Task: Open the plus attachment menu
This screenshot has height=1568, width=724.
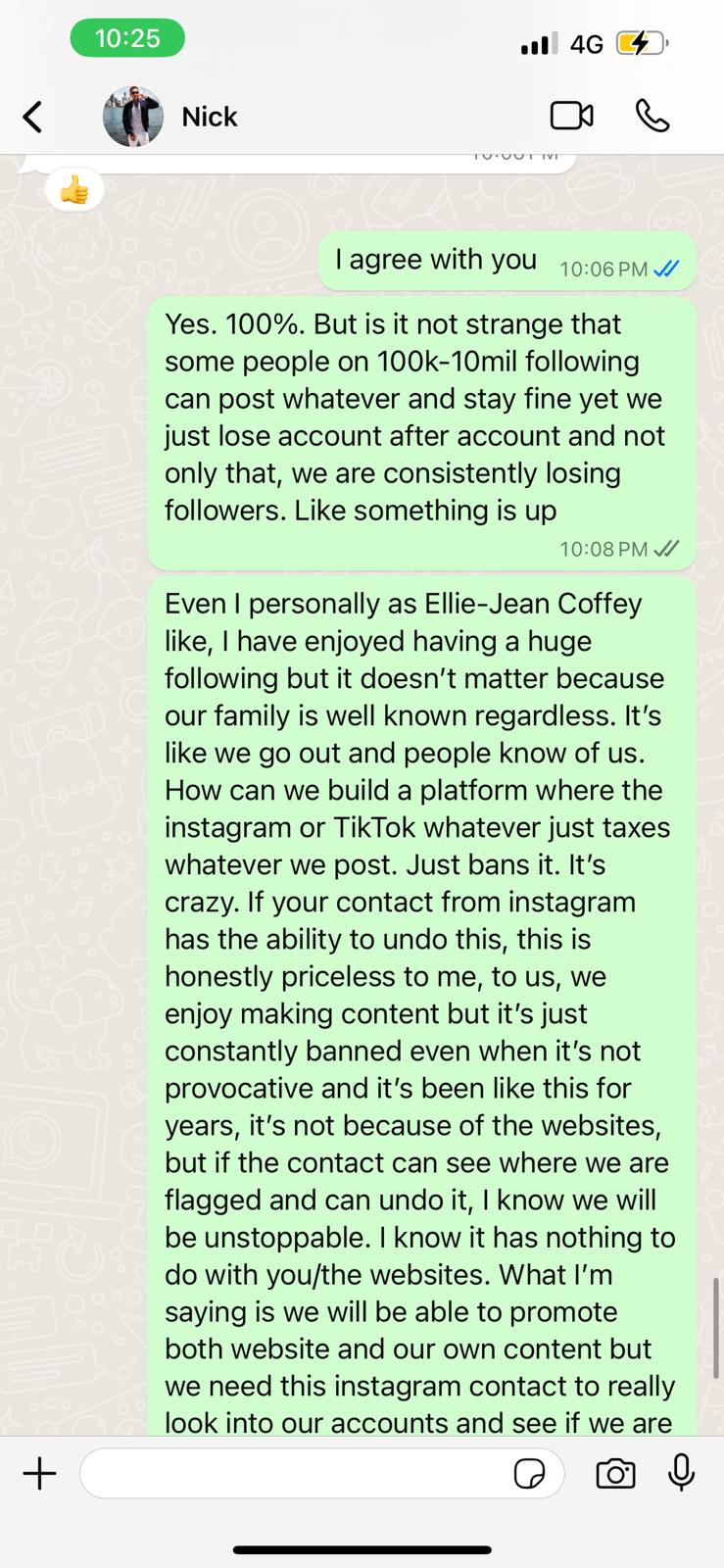Action: coord(39,1474)
